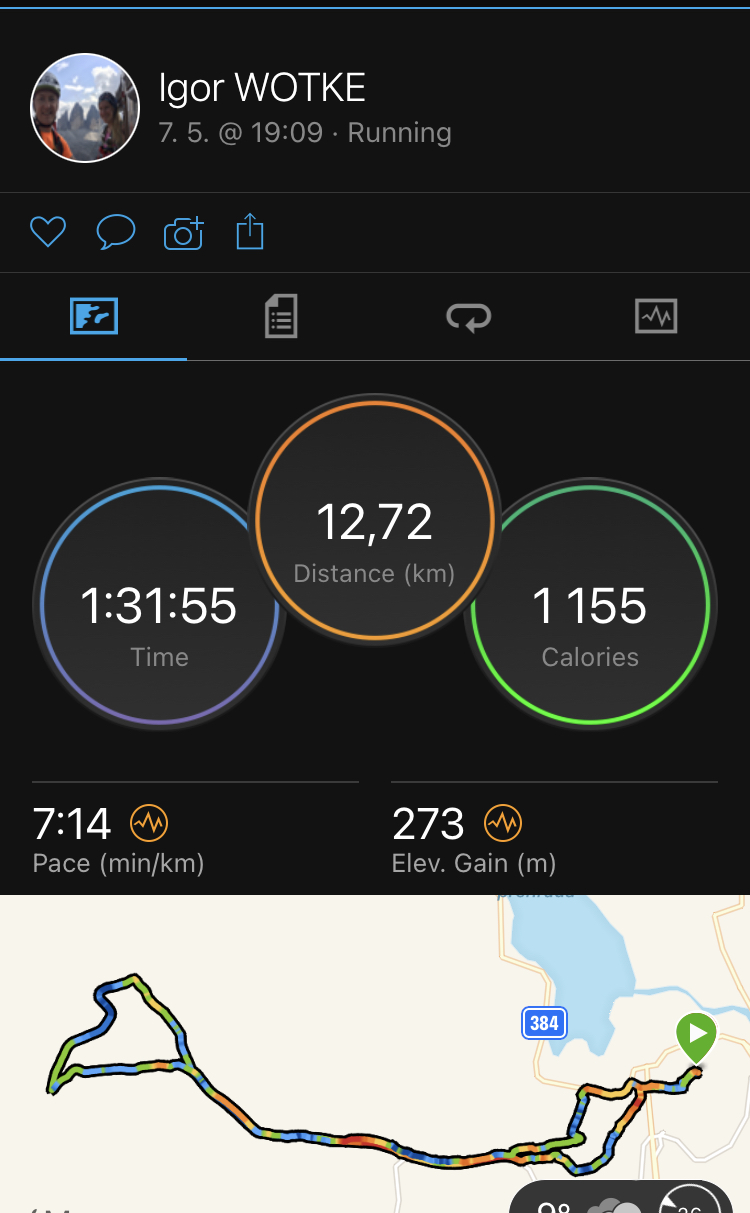Viewport: 750px width, 1213px height.
Task: Switch to the laps tab
Action: 468,317
